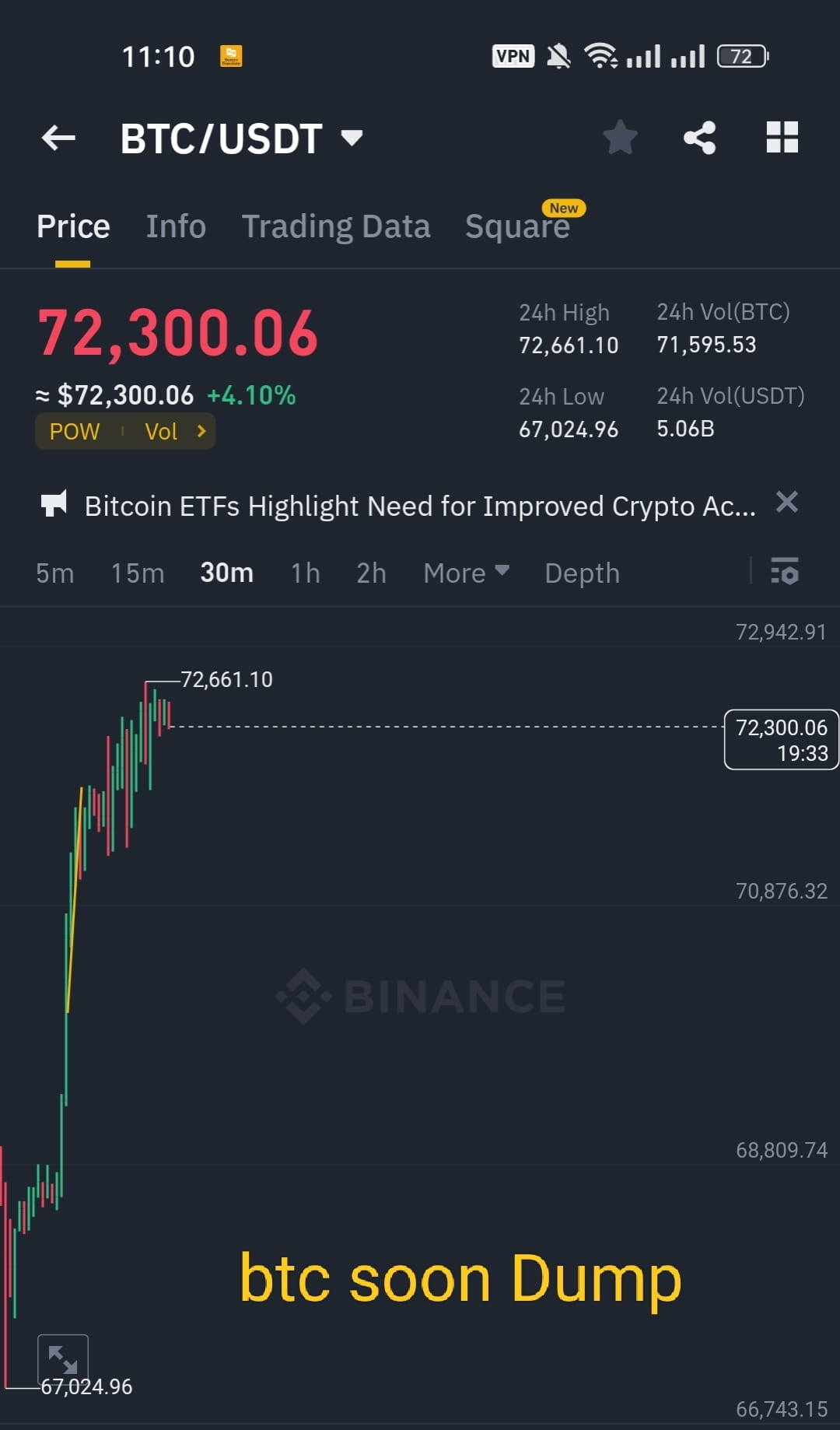Switch the chart to 1h timeframe
The width and height of the screenshot is (840, 1430).
(304, 573)
